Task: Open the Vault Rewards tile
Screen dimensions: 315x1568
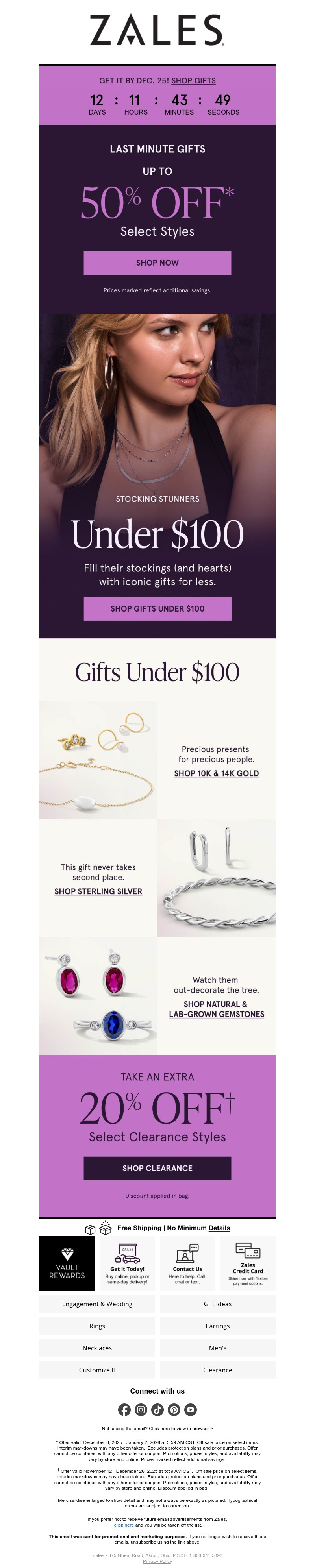Action: coord(67,1263)
